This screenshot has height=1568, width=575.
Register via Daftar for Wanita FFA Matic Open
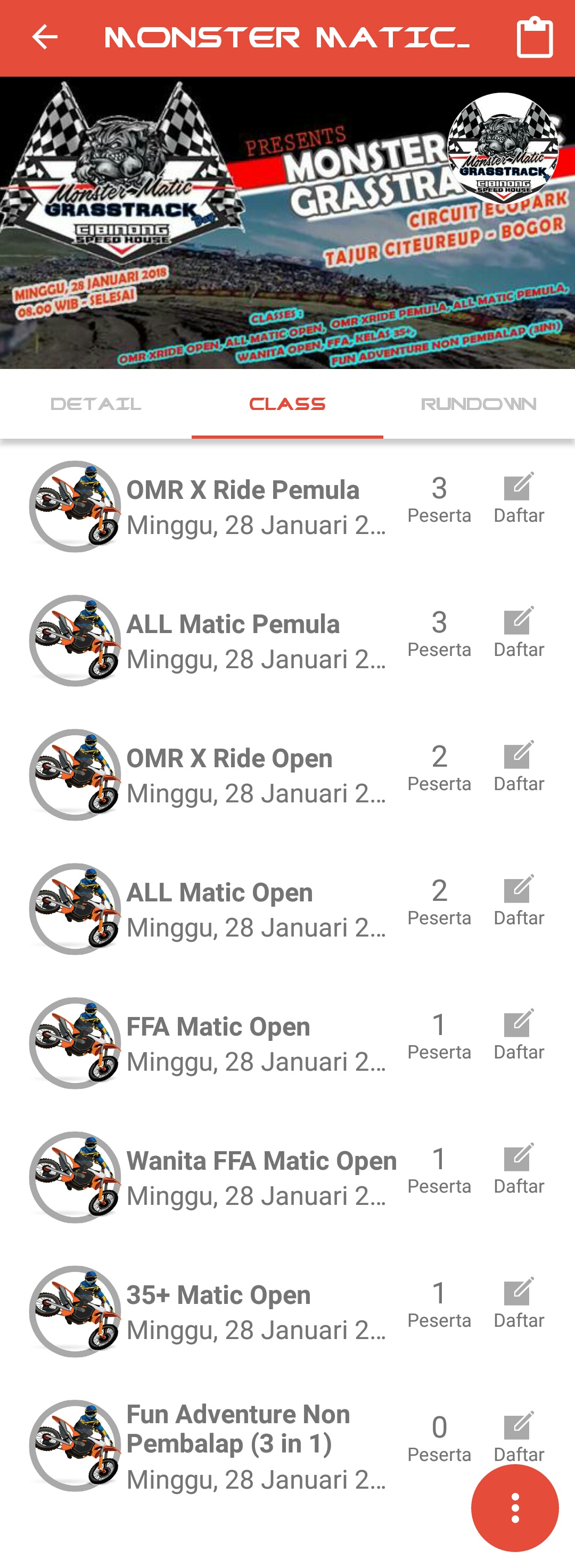(x=519, y=1169)
